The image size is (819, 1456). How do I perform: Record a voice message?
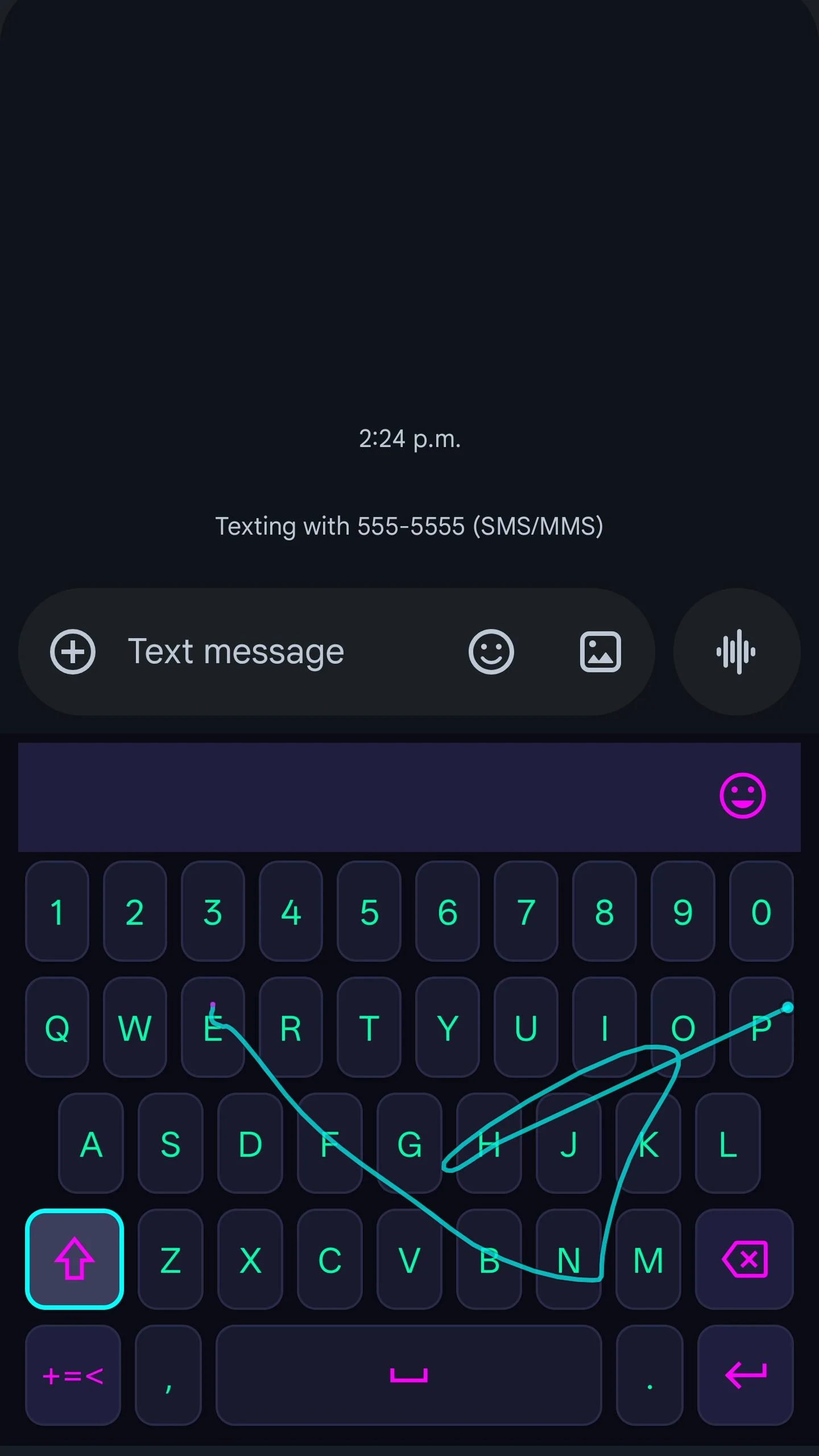click(x=737, y=652)
